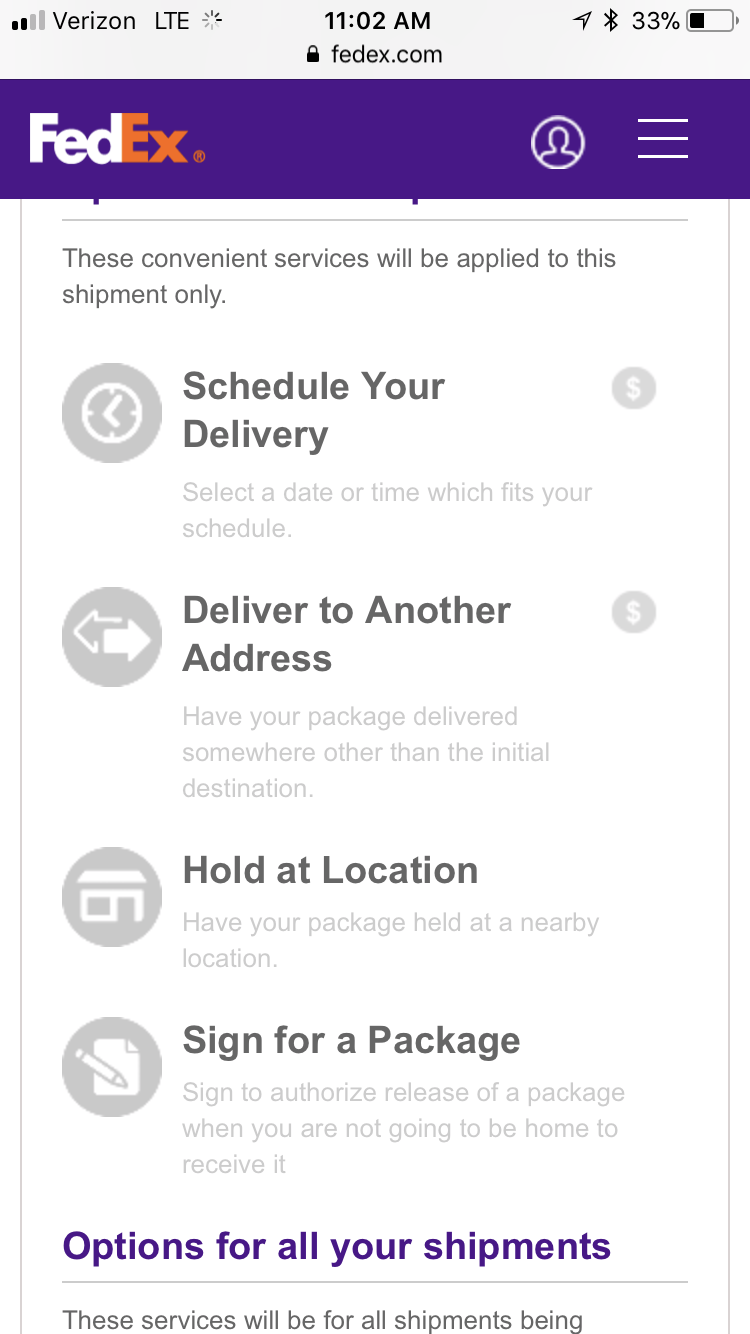Choose Deliver to Another Address
750x1334 pixels.
click(x=346, y=634)
